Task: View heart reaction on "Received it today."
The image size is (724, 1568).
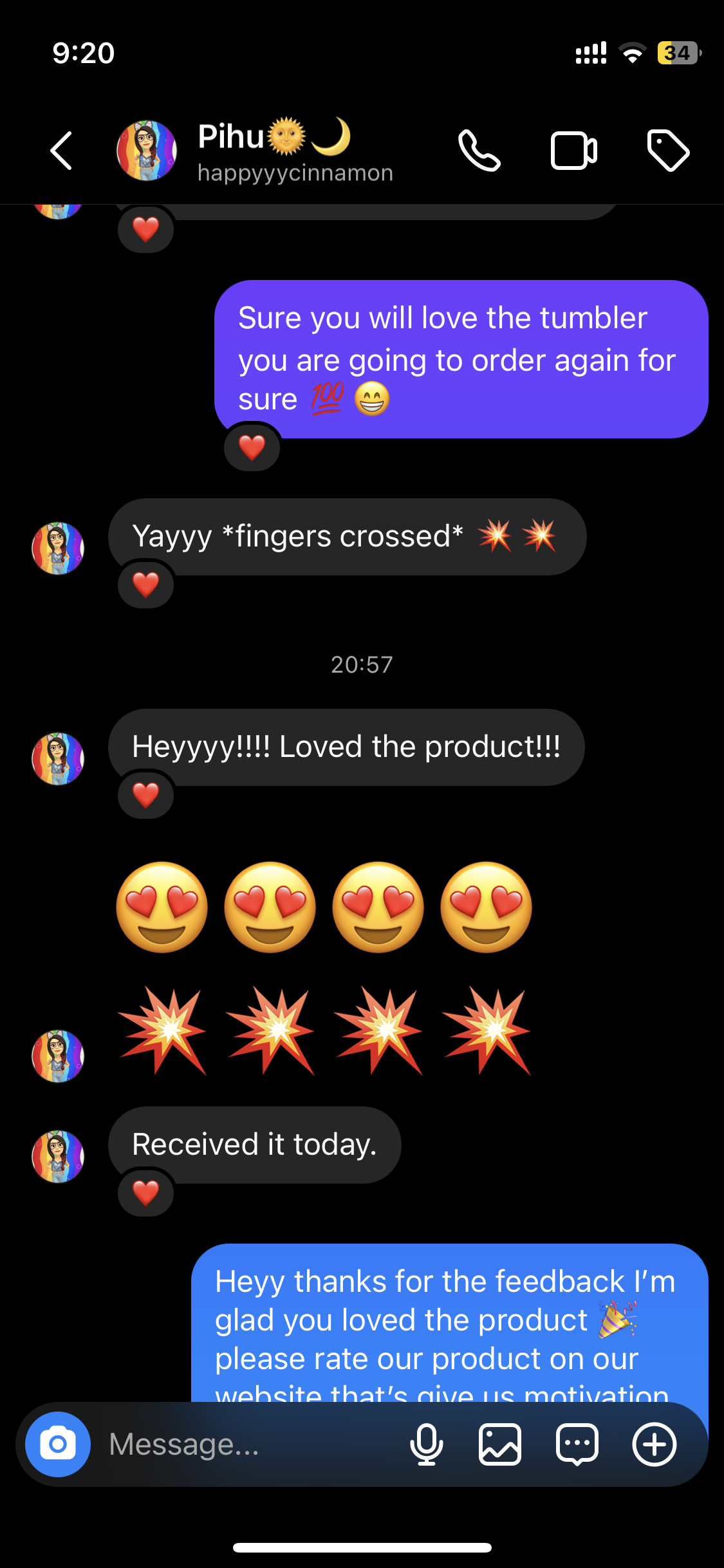Action: (146, 1193)
